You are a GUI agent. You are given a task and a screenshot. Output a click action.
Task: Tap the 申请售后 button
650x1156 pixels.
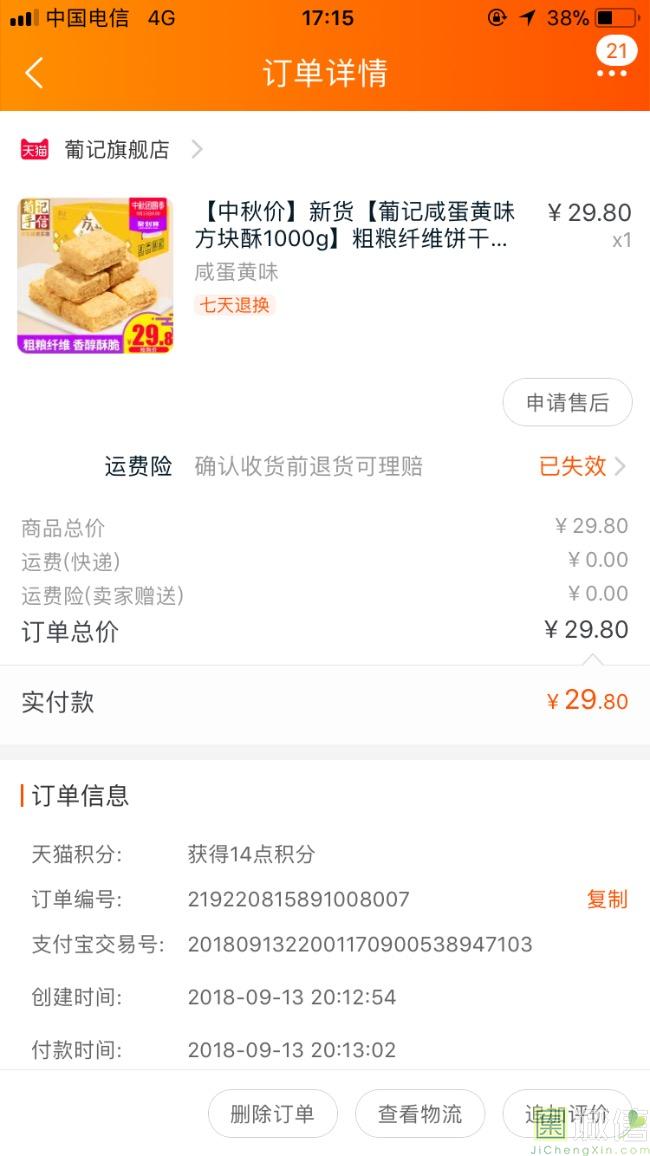(567, 403)
